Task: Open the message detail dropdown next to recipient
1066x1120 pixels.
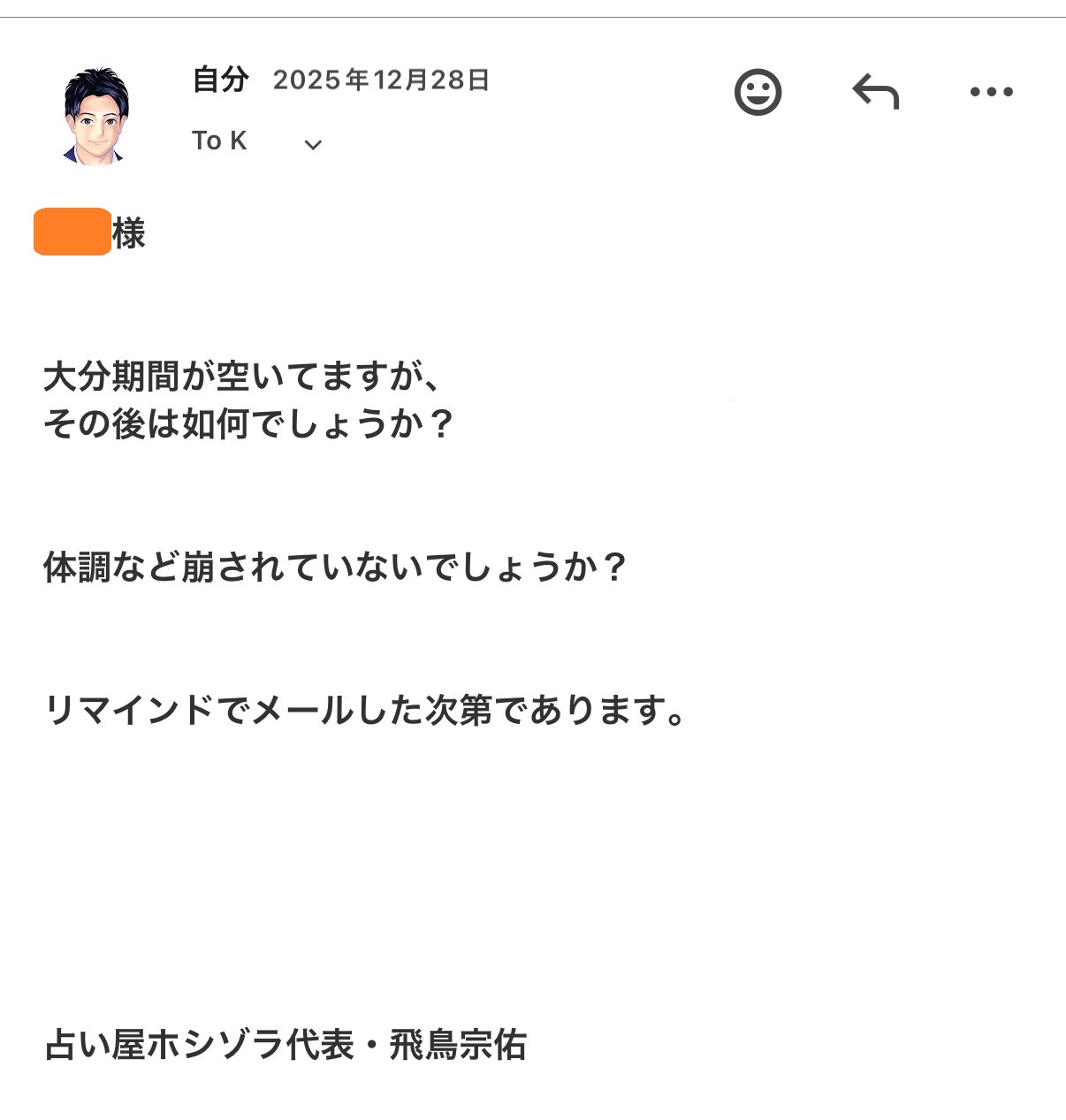Action: [312, 144]
